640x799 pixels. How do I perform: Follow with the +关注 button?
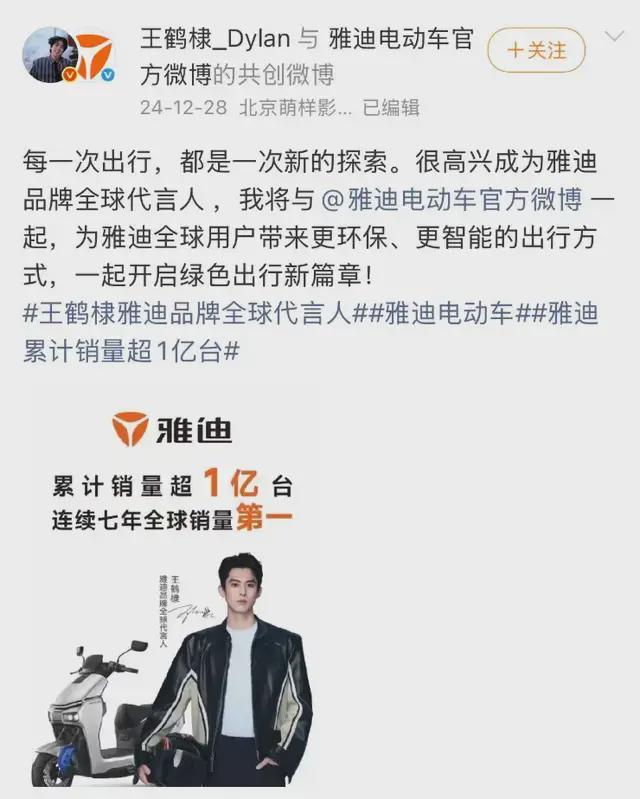click(x=536, y=49)
